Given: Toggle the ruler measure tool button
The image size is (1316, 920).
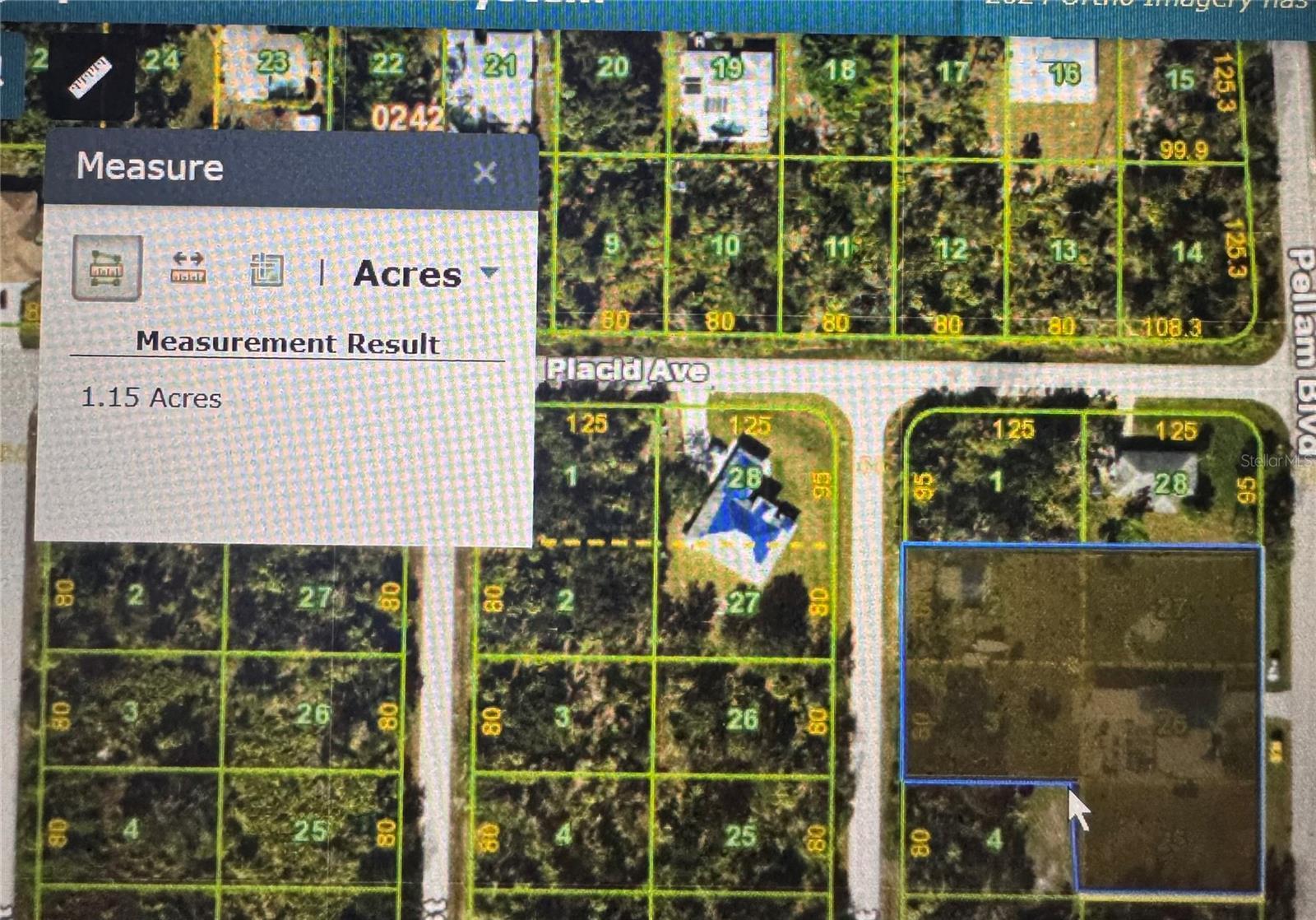Looking at the screenshot, I should pos(90,78).
